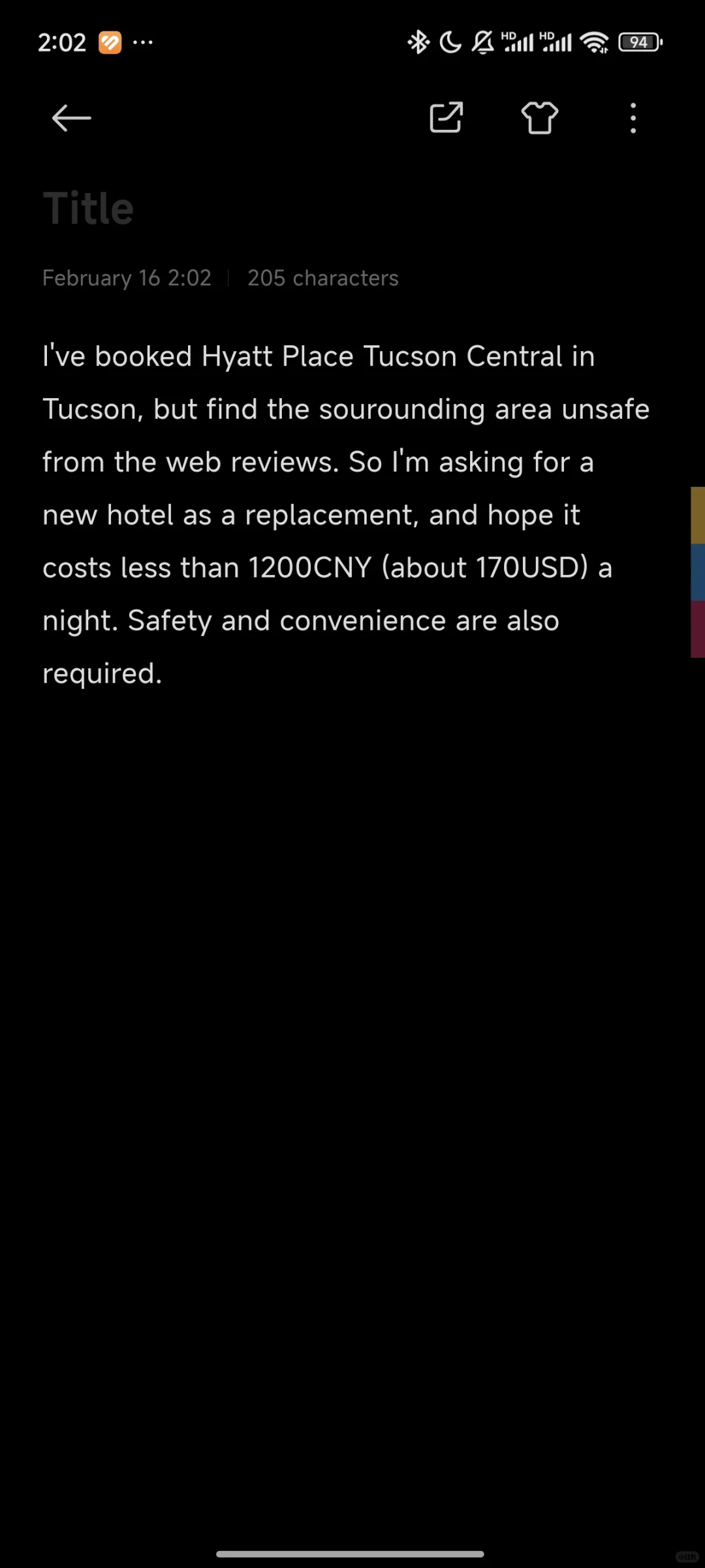The height and width of the screenshot is (1568, 705).
Task: Open the three-dot overflow menu
Action: point(632,118)
